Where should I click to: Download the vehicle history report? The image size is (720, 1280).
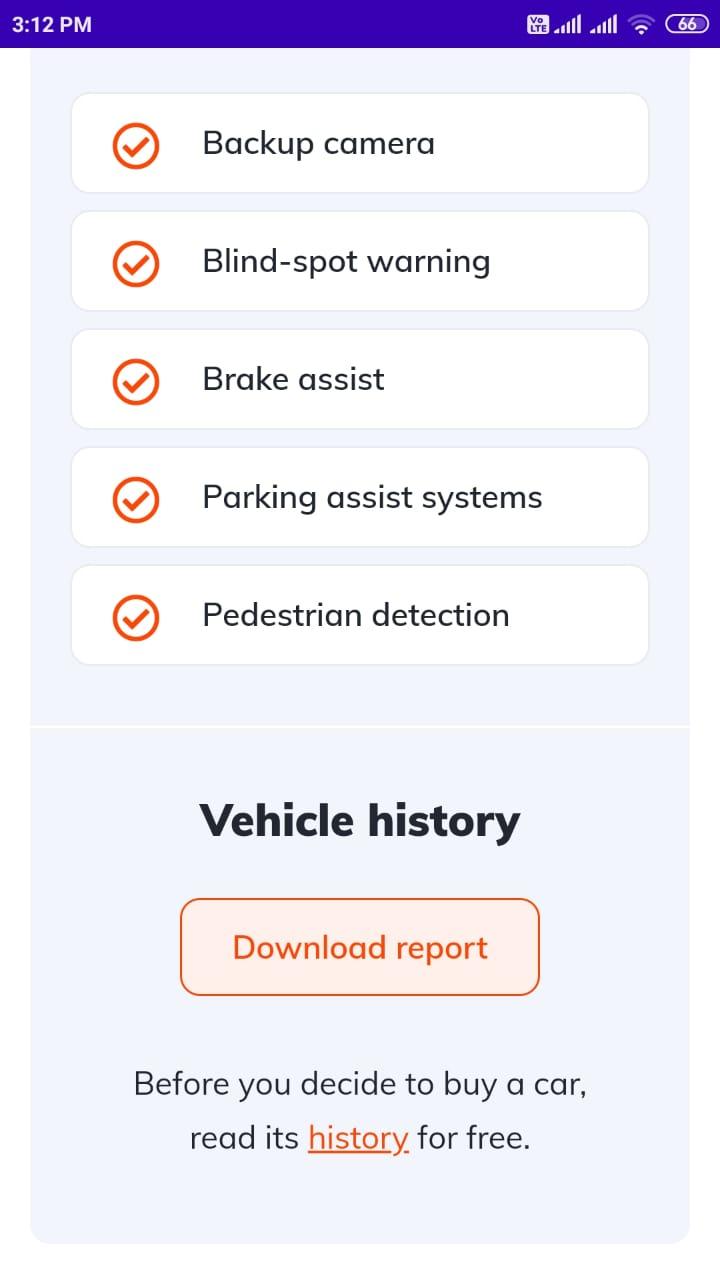coord(360,947)
